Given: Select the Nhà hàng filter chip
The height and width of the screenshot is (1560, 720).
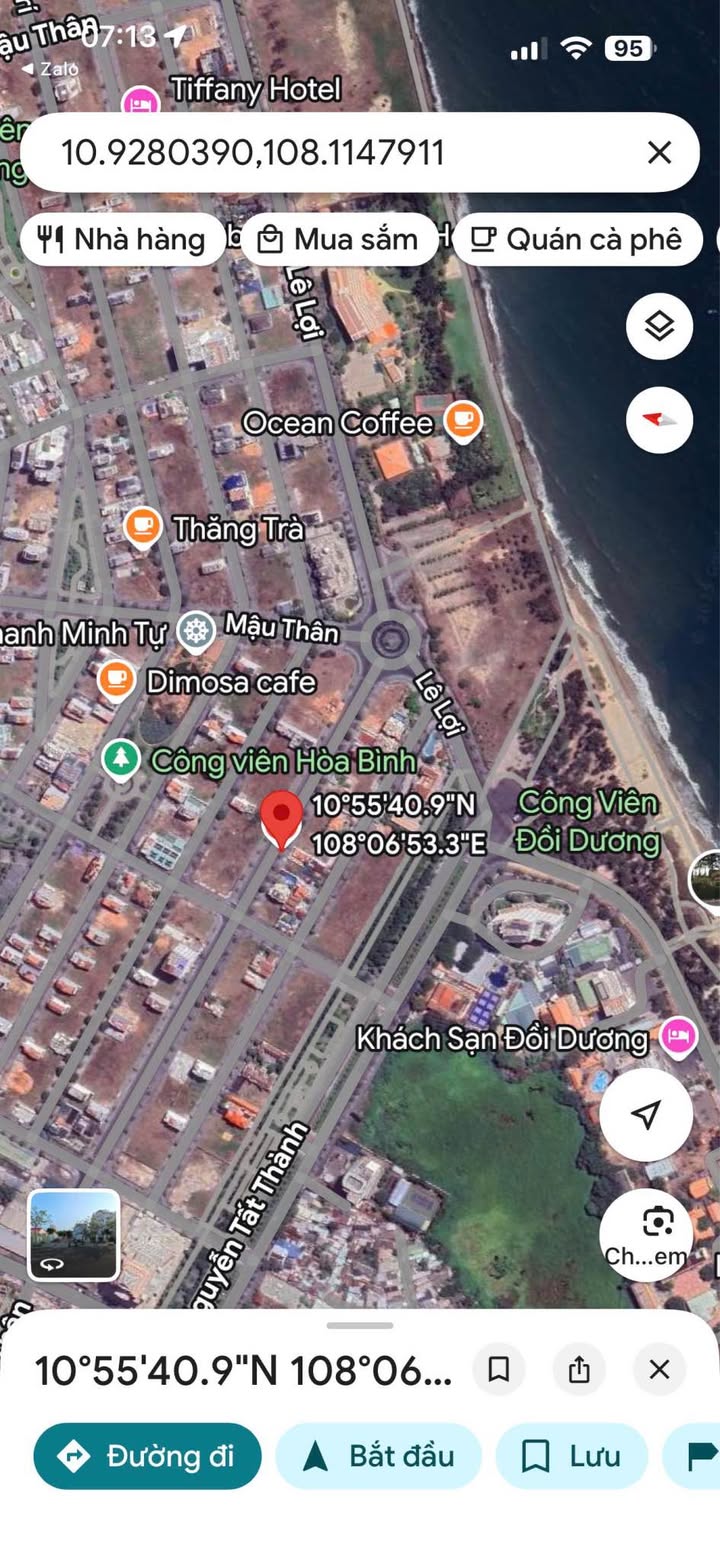Looking at the screenshot, I should pos(122,240).
